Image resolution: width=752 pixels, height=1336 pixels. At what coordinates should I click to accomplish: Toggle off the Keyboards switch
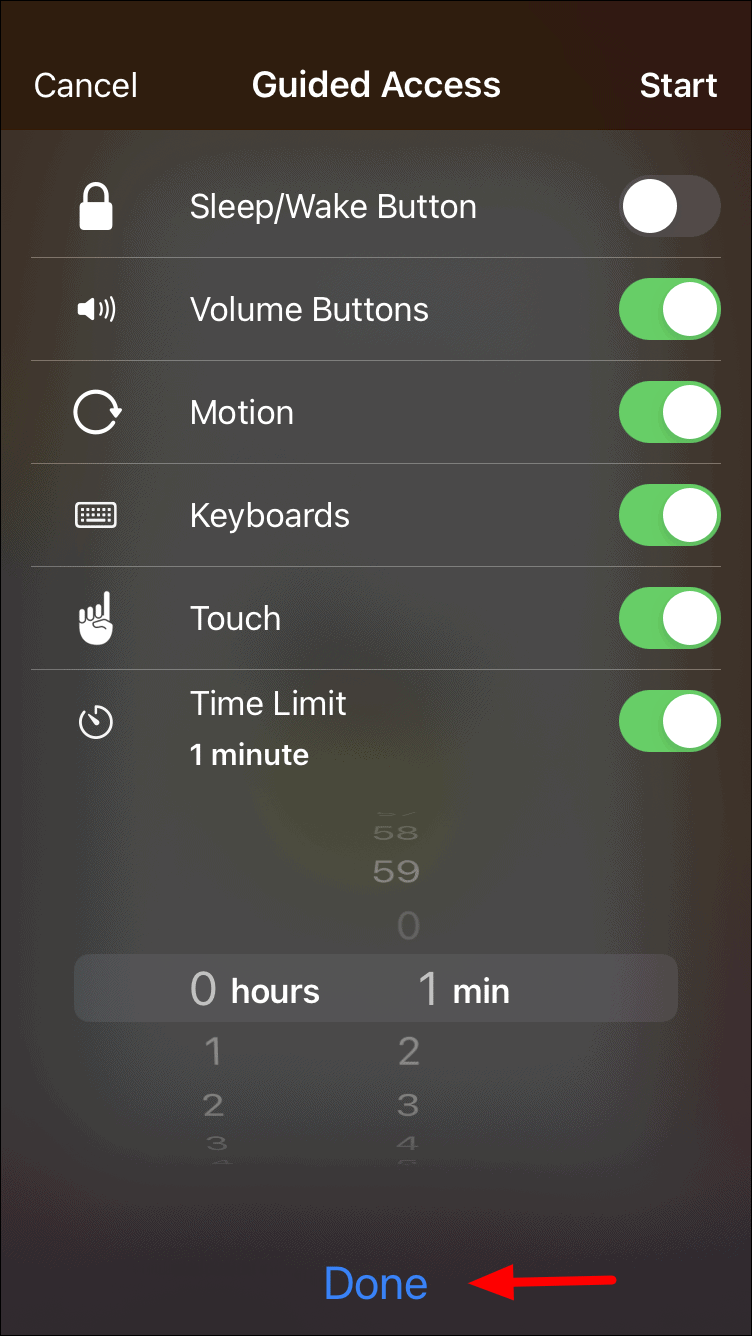669,516
